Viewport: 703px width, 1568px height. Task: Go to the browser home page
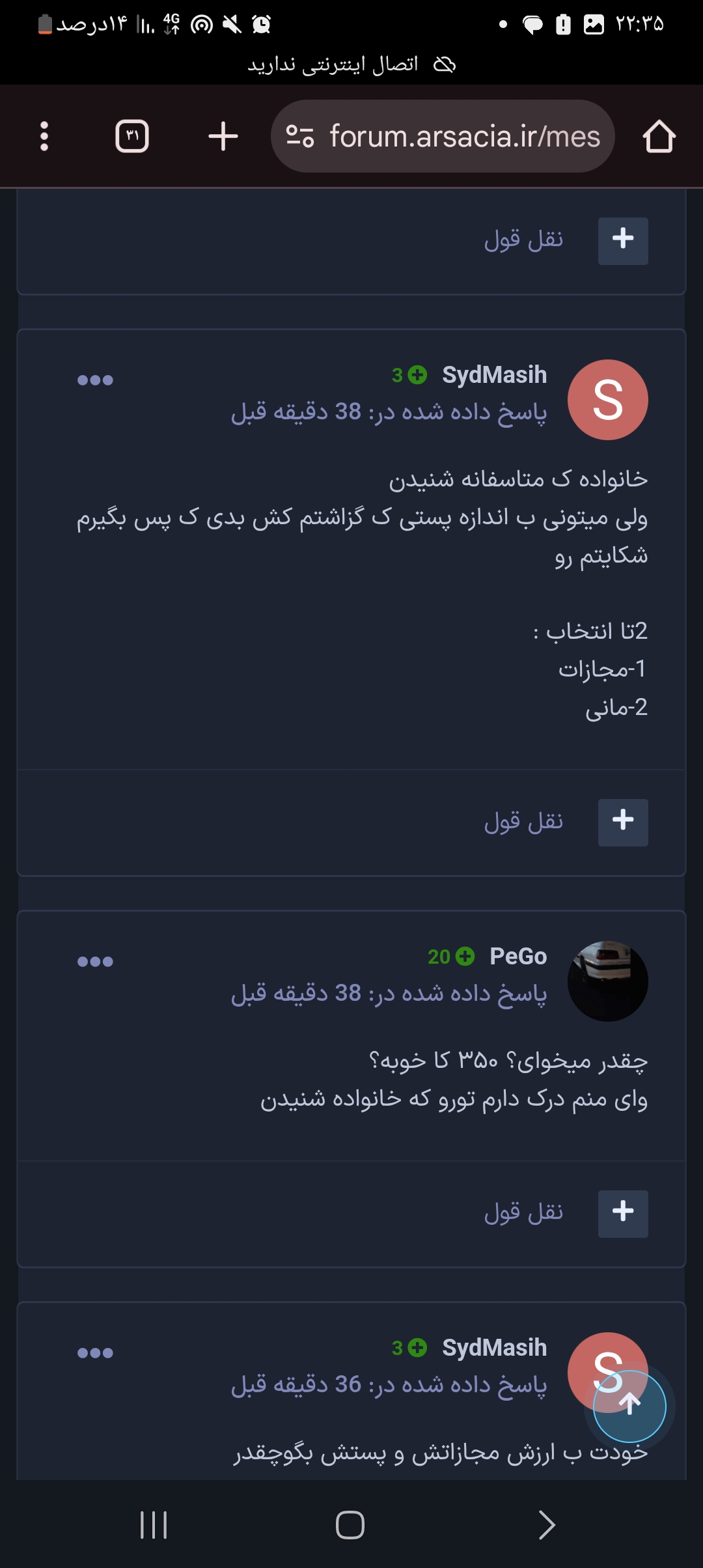coord(659,136)
